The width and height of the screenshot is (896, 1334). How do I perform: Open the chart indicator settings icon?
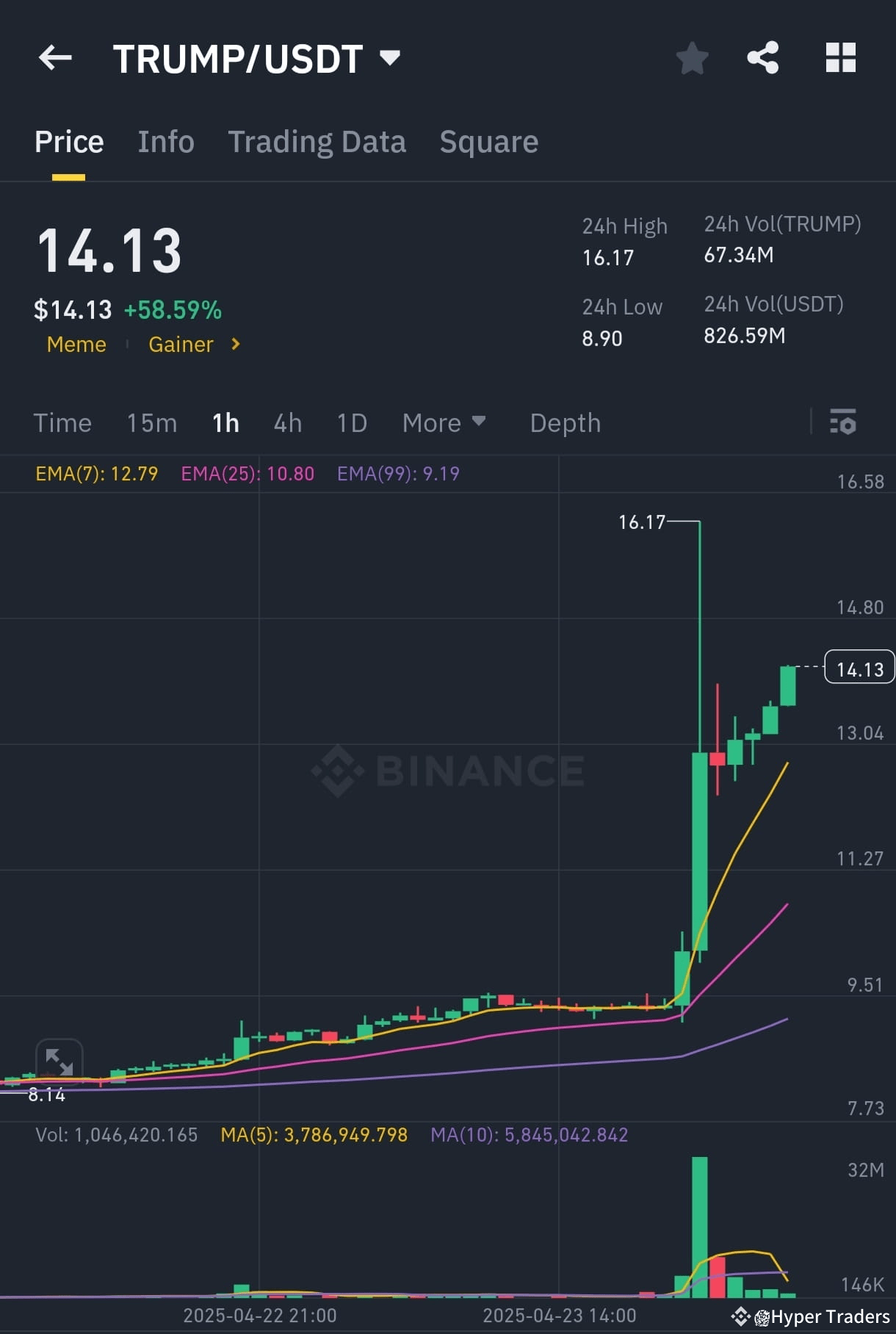843,422
